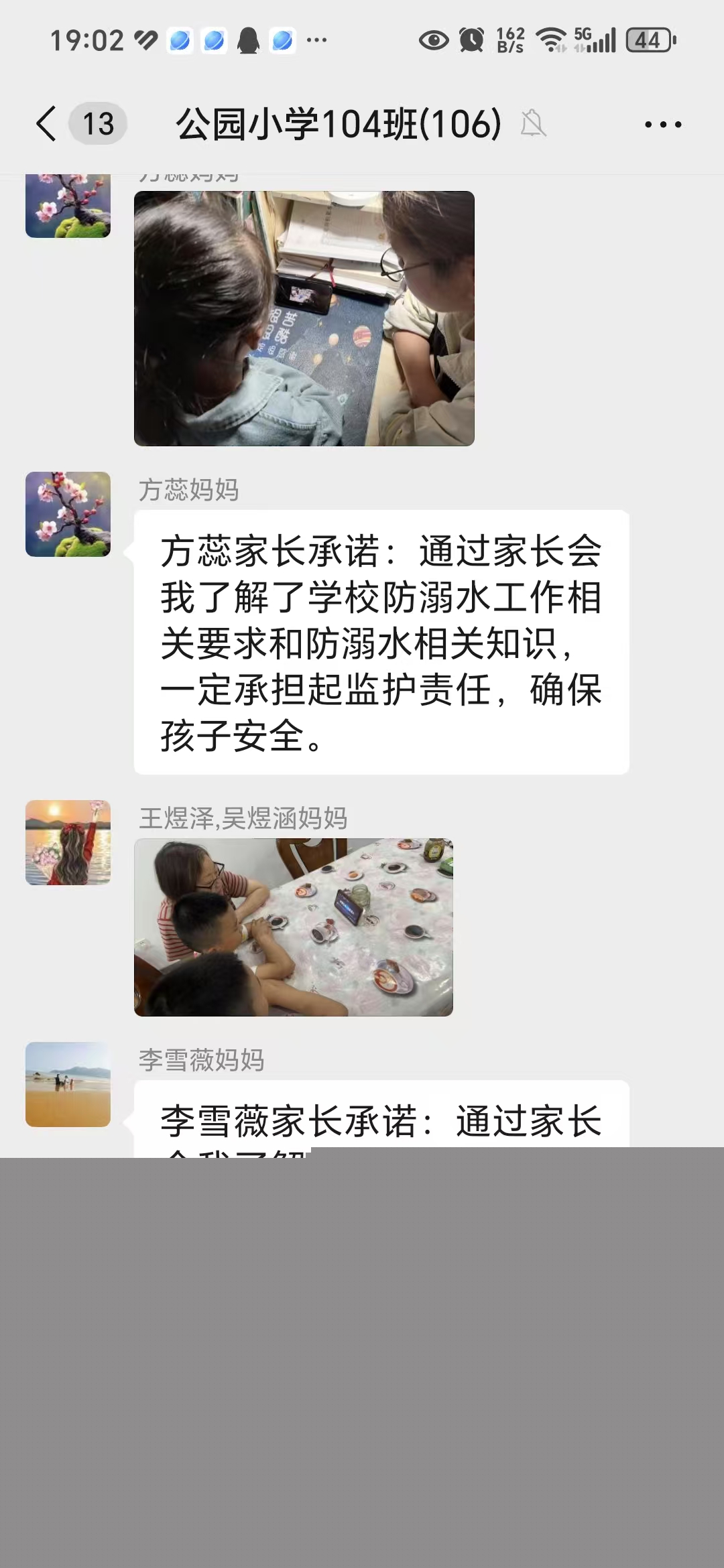This screenshot has width=724, height=1568.
Task: Open the dinner-table photo from 王煜泽,吴煜涵妈妈
Action: pyautogui.click(x=293, y=927)
